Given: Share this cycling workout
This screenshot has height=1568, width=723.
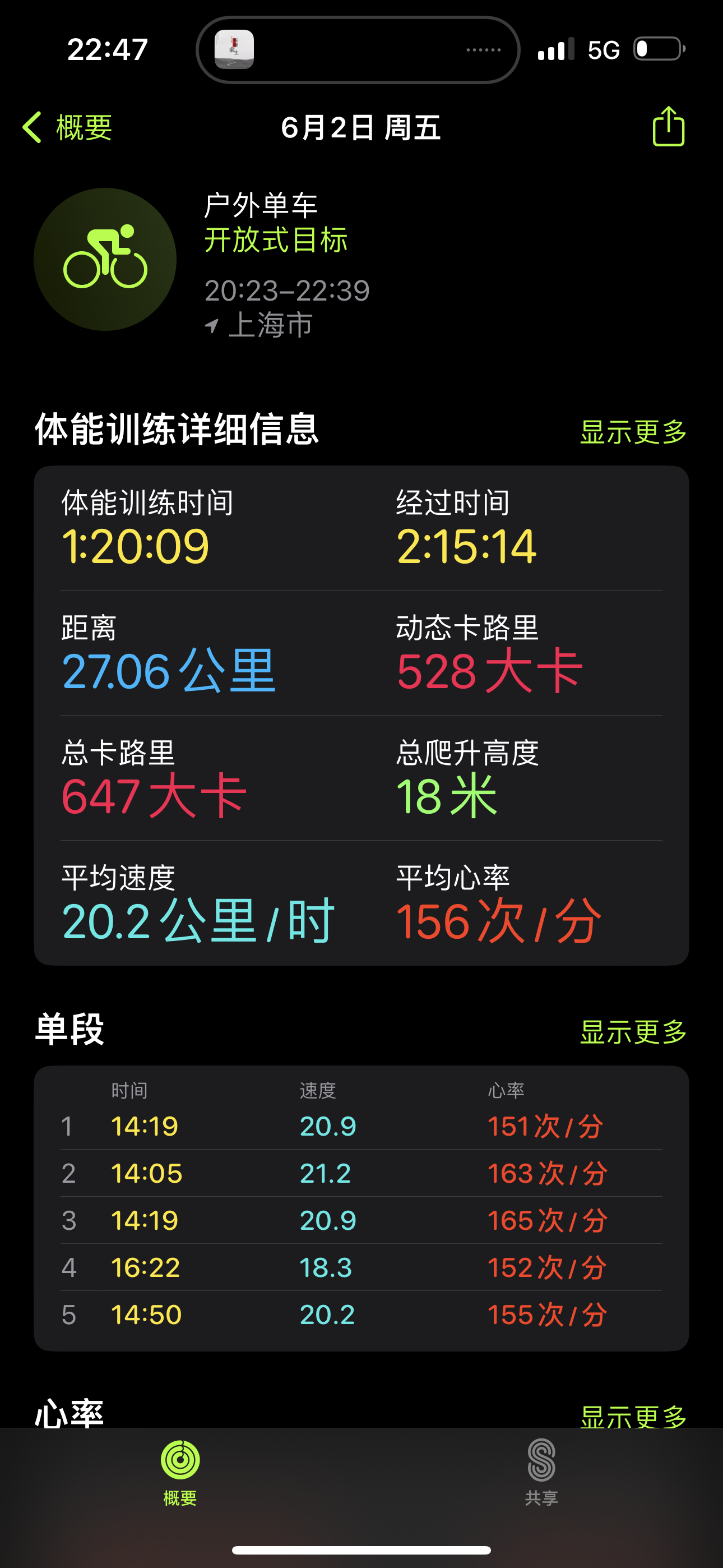Looking at the screenshot, I should 668,126.
